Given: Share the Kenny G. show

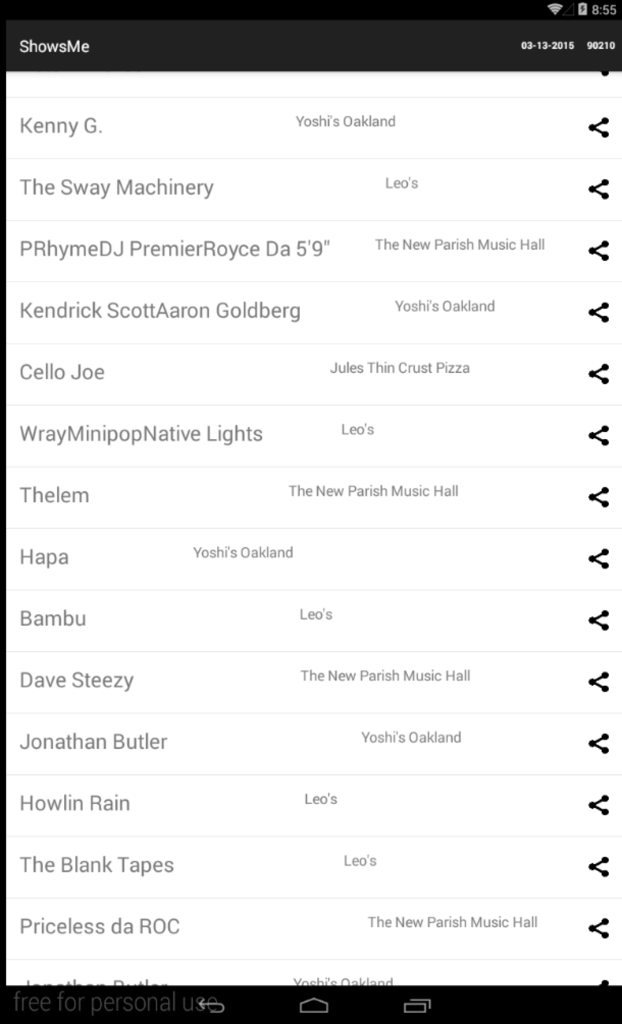Looking at the screenshot, I should [x=598, y=128].
